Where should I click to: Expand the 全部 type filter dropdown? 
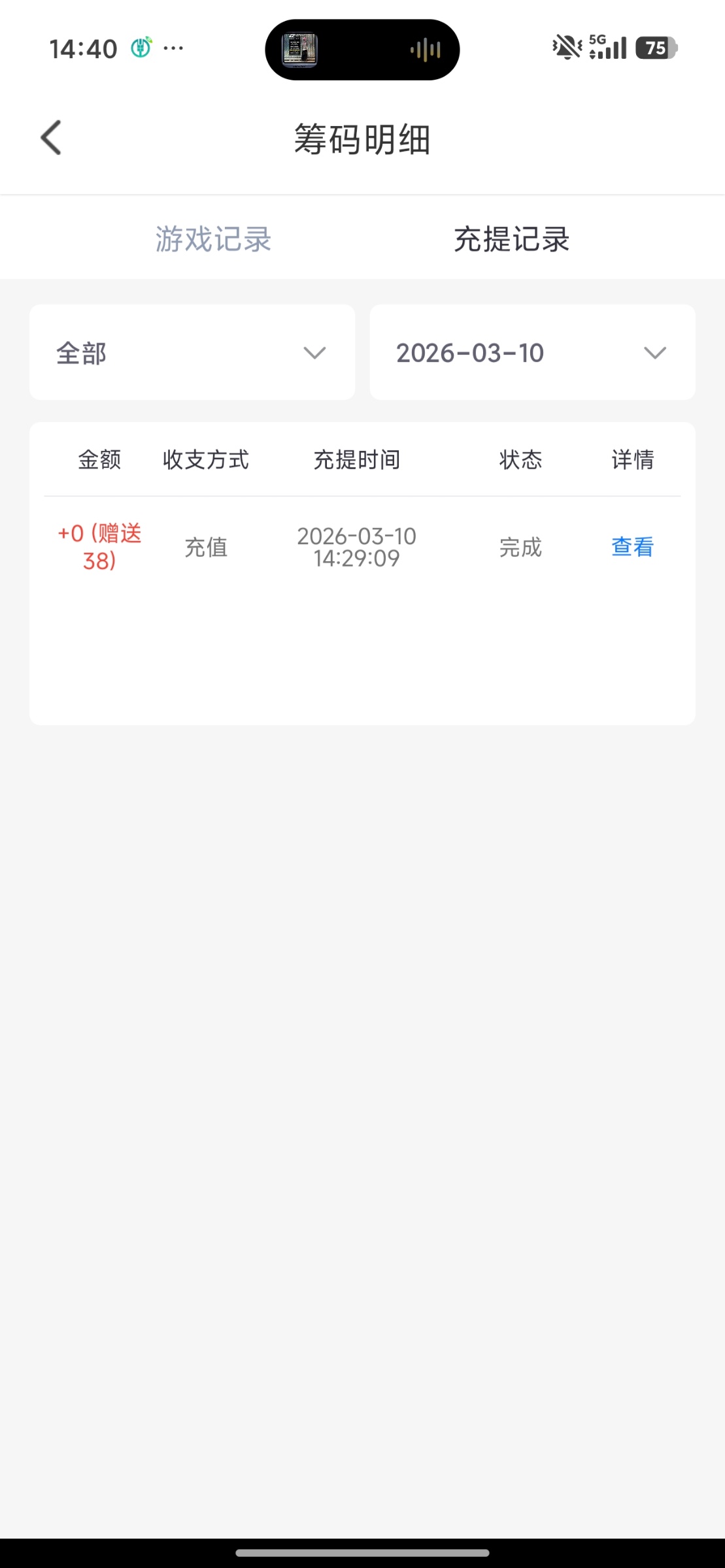click(192, 353)
